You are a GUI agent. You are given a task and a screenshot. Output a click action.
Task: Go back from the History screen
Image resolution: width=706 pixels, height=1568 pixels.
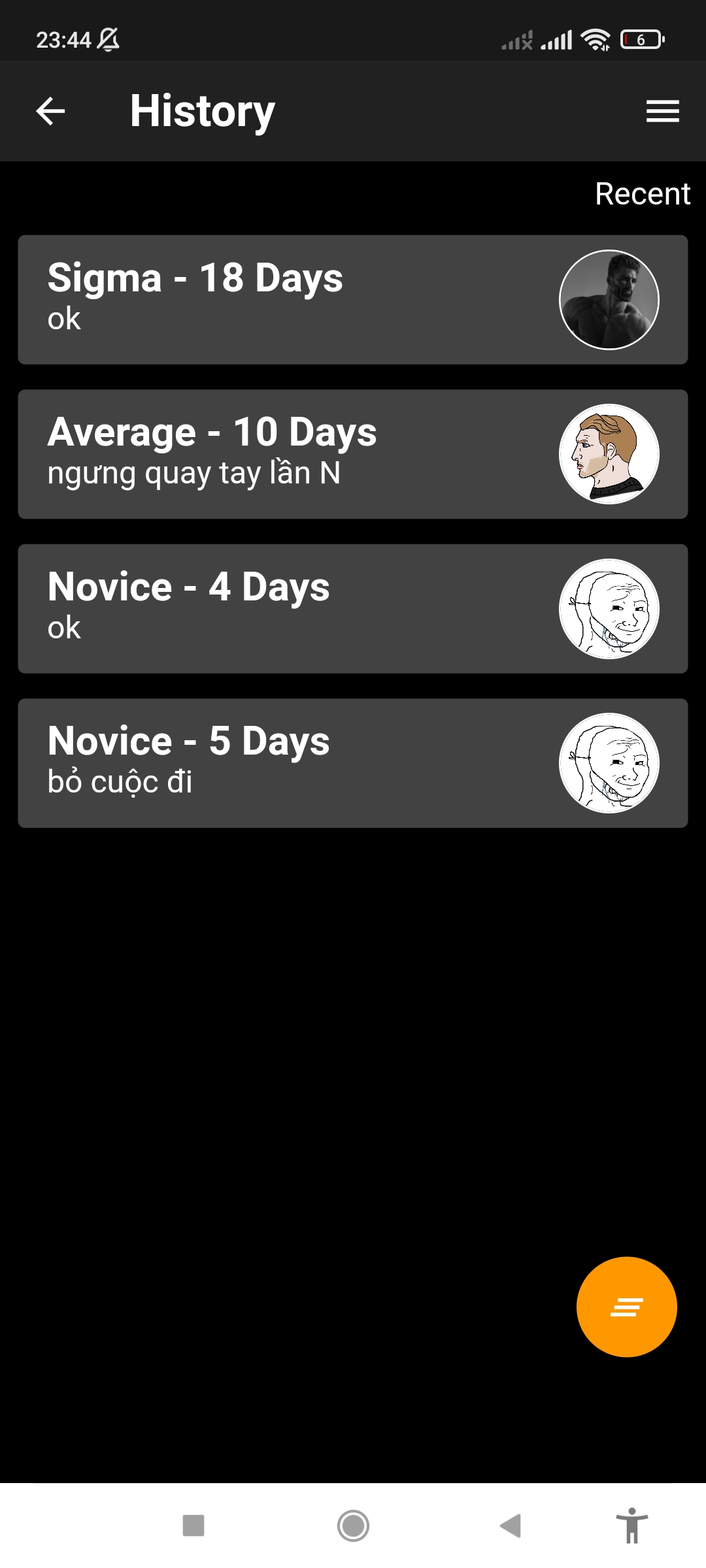(x=50, y=110)
